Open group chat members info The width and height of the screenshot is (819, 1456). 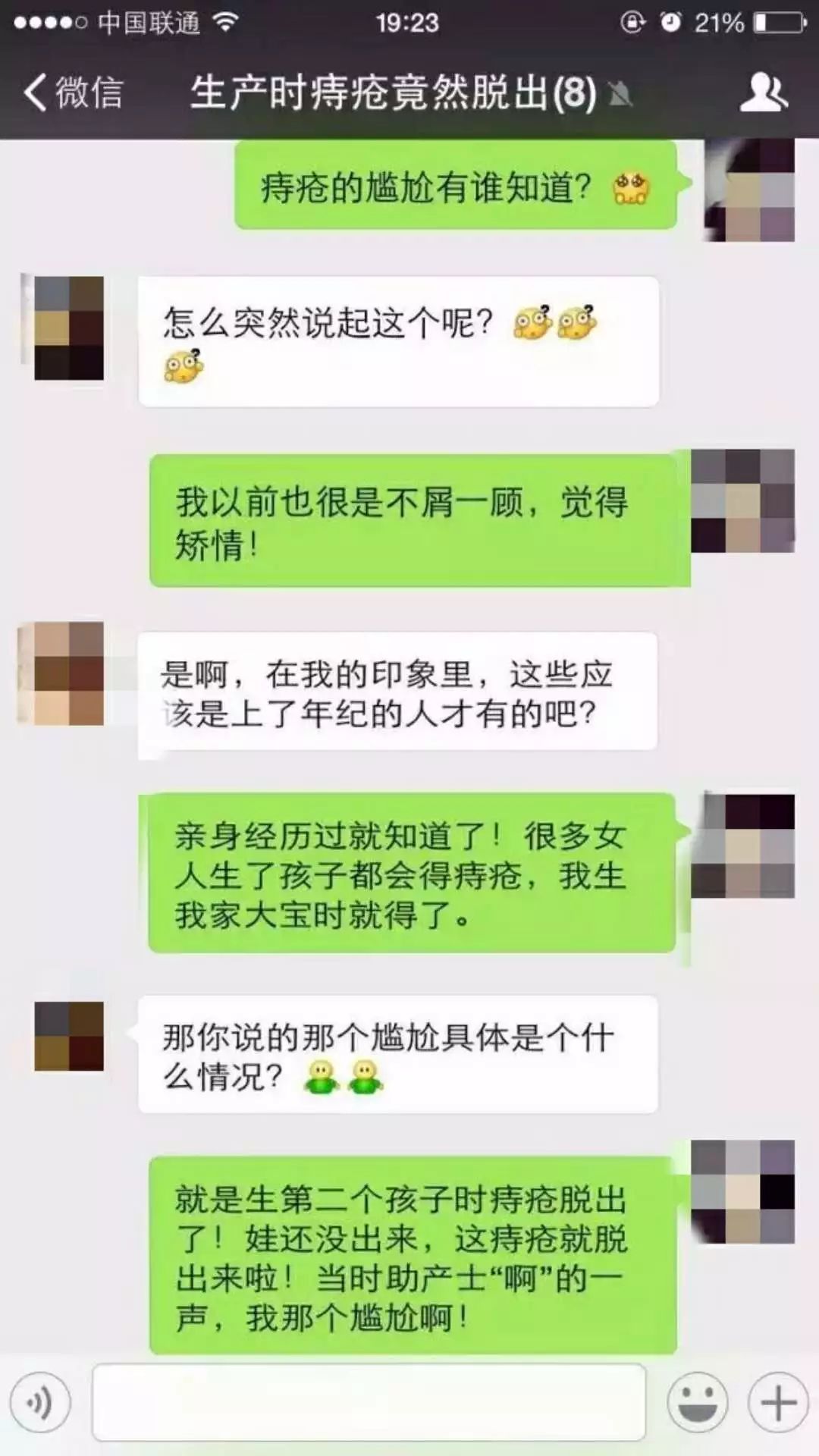tap(763, 93)
